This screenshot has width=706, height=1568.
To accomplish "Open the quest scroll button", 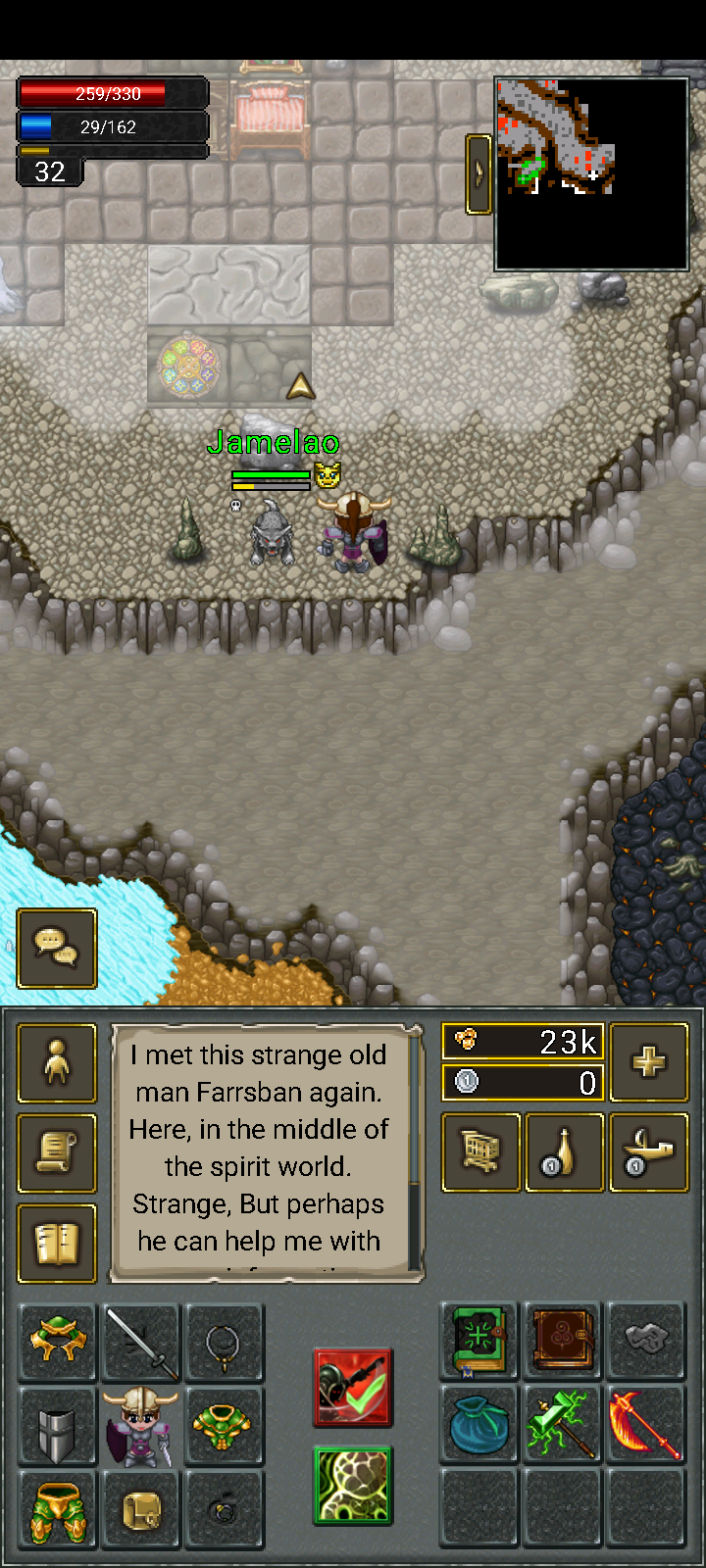I will coord(57,1153).
